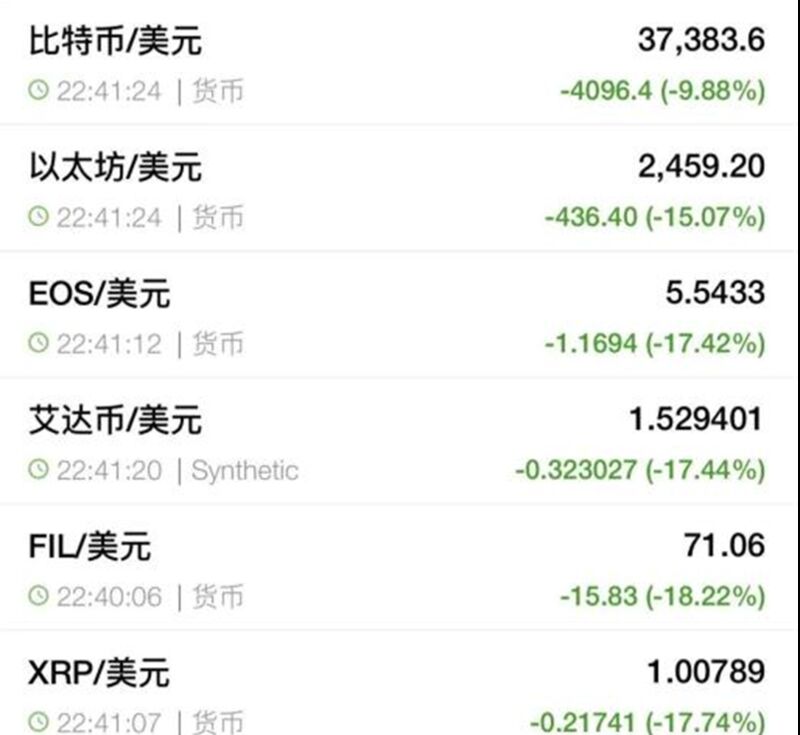This screenshot has height=735, width=800.
Task: Tap the XRP/美元 row
Action: 400,693
